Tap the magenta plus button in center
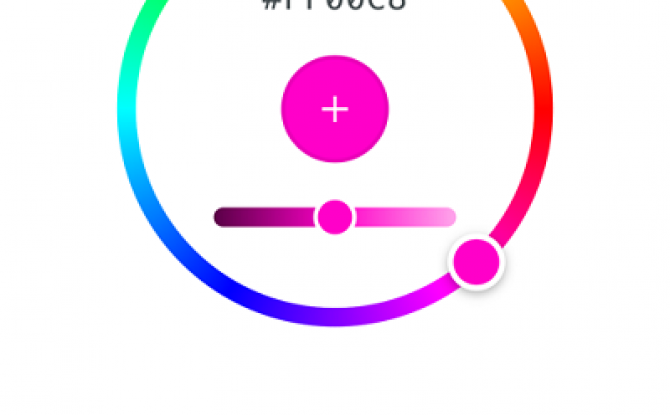670x415 pixels. point(335,110)
